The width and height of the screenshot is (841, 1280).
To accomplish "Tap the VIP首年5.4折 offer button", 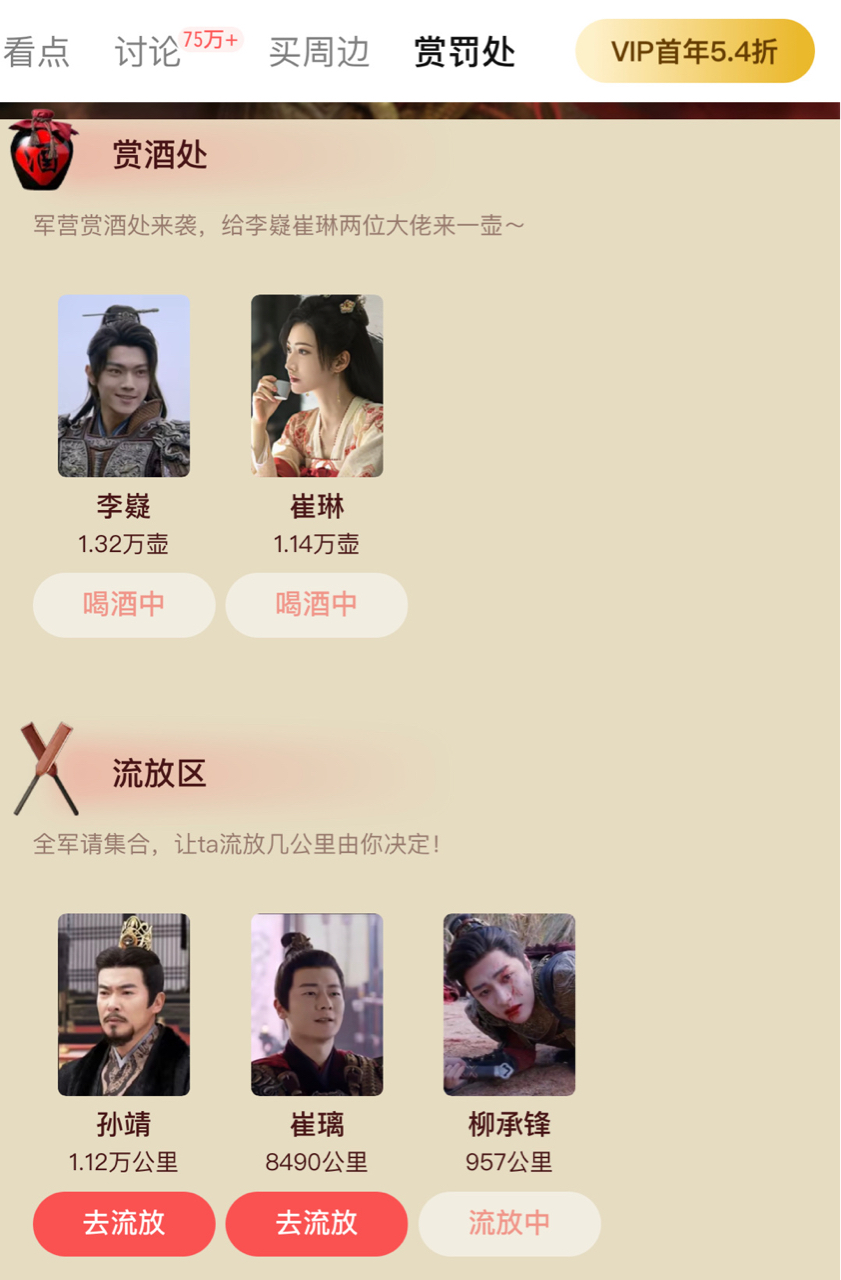I will 695,51.
